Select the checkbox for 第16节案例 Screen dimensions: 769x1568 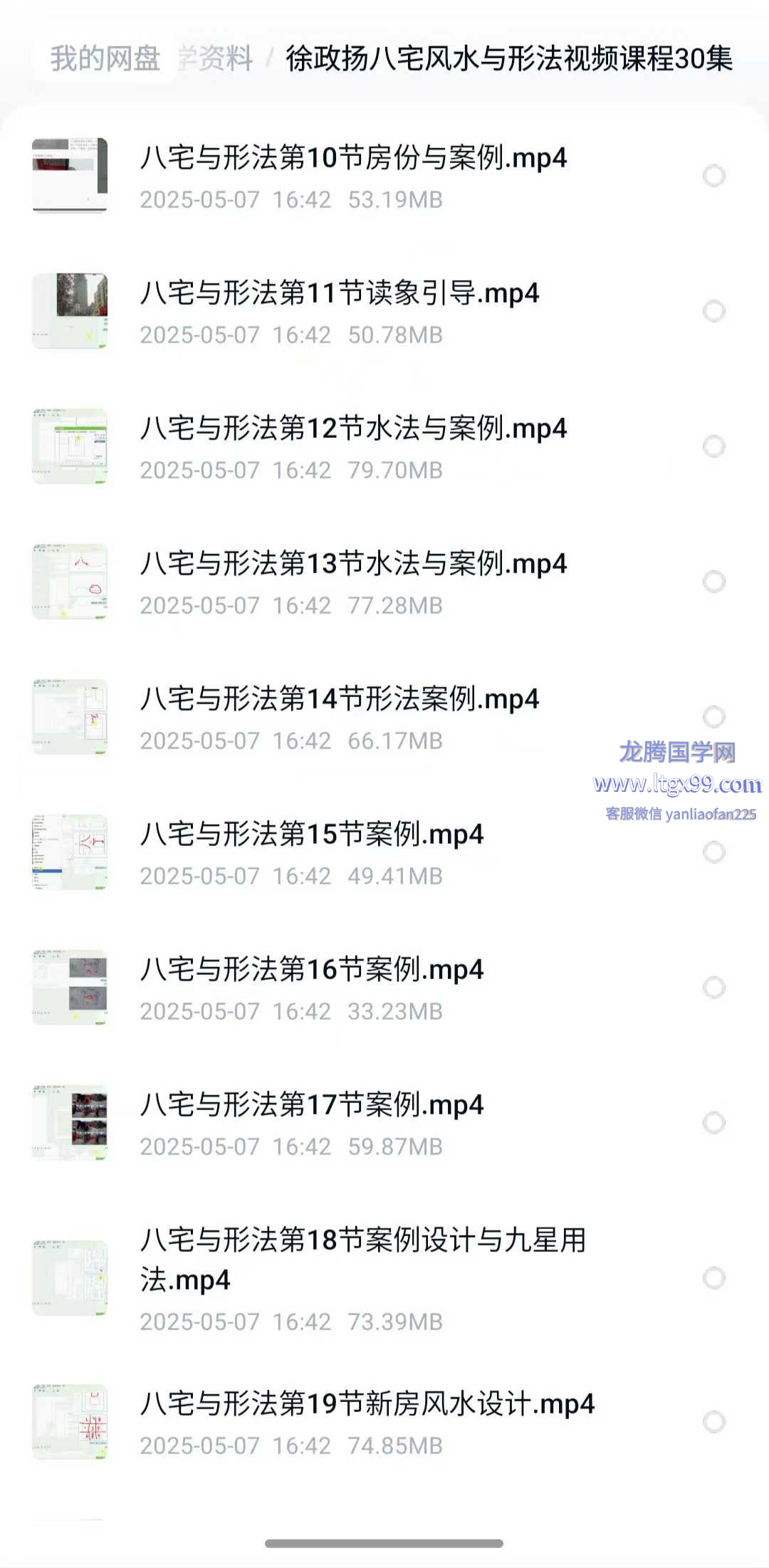tap(713, 987)
